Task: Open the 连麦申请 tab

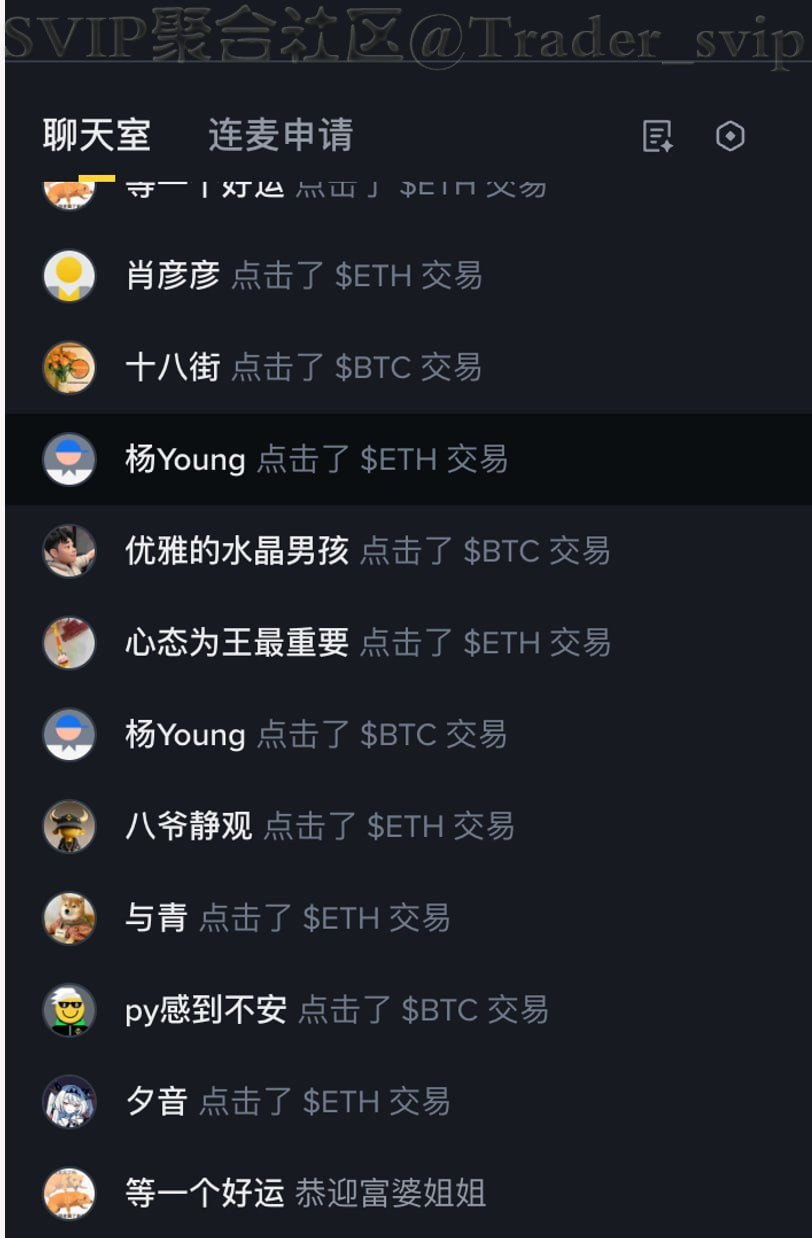Action: coord(280,136)
